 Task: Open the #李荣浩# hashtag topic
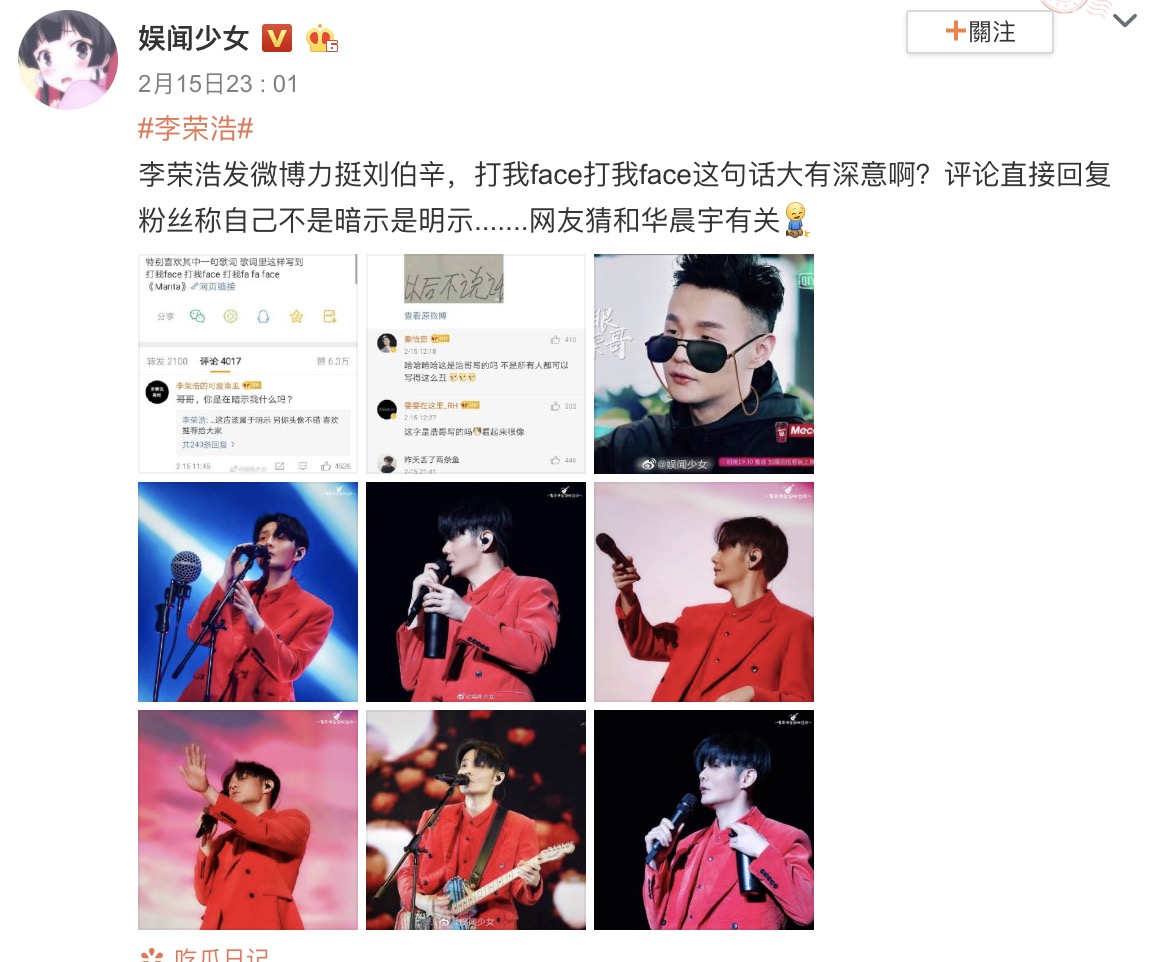click(196, 129)
